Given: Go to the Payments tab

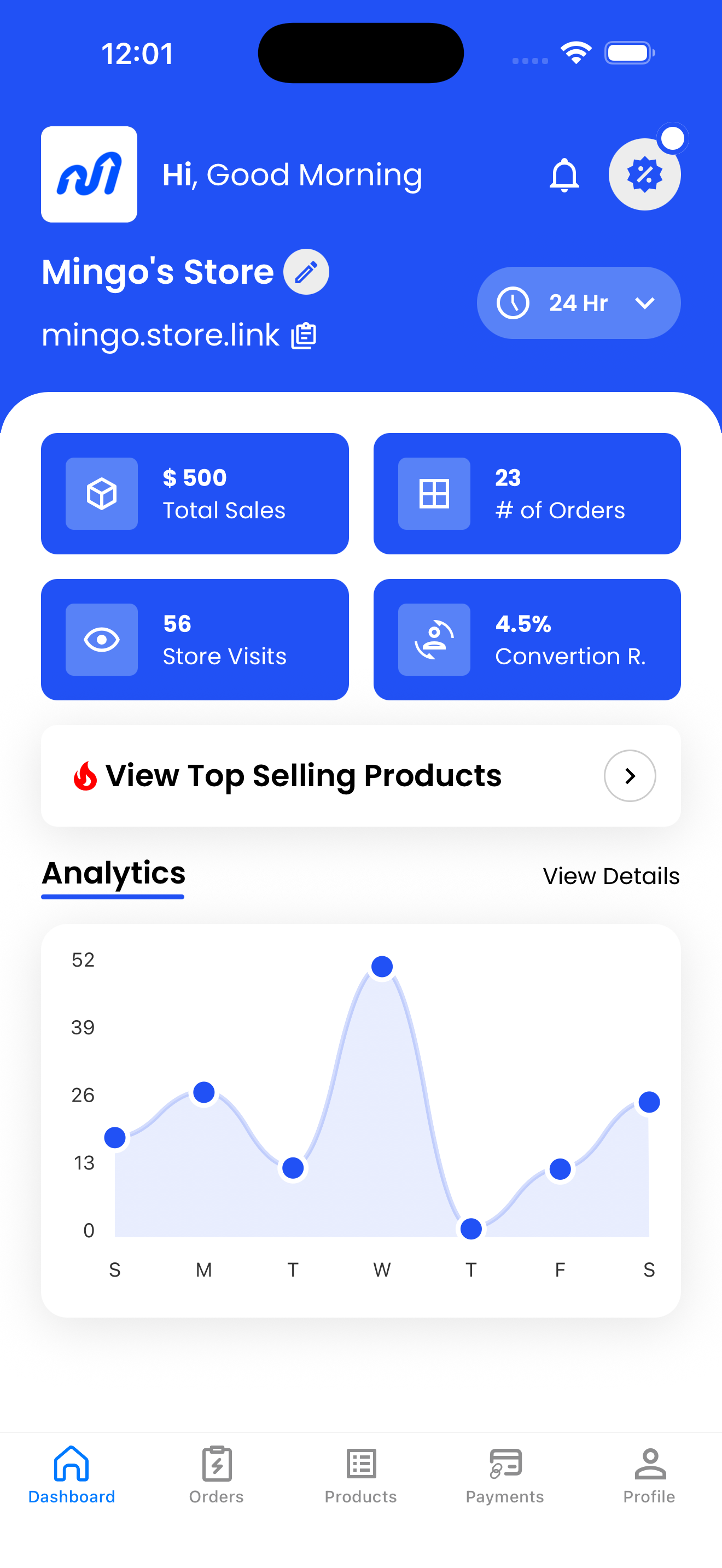Looking at the screenshot, I should point(505,1475).
